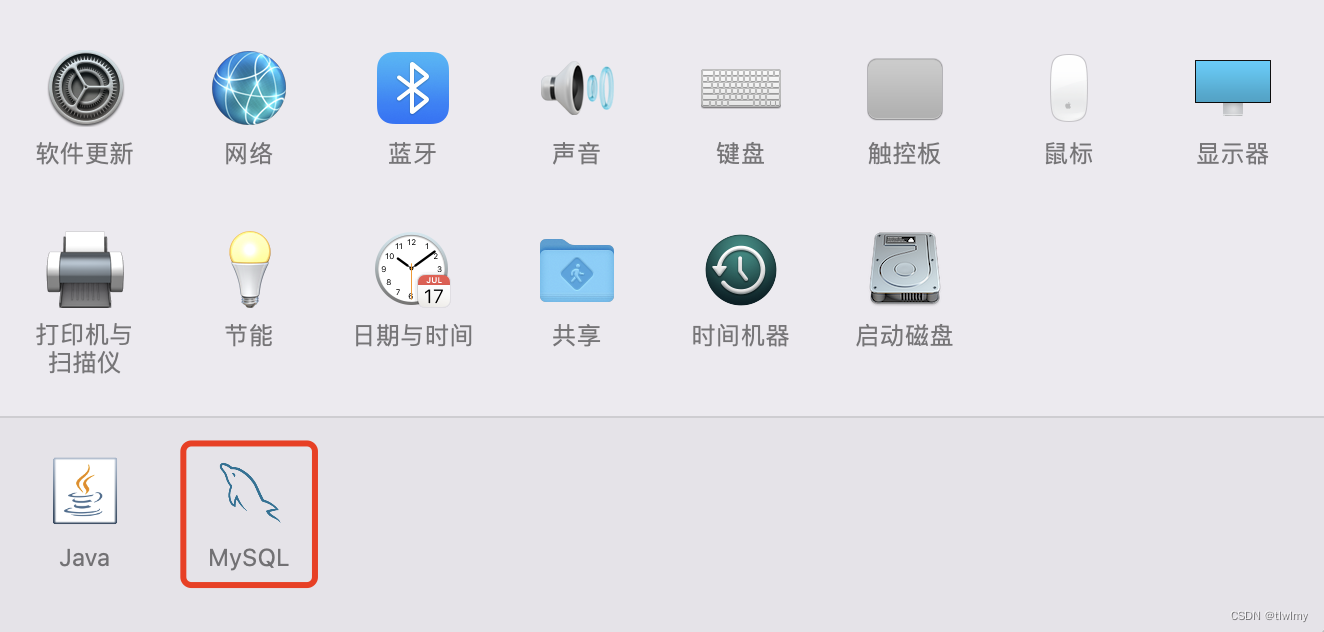
Task: Open the 触控板 pane
Action: point(905,89)
